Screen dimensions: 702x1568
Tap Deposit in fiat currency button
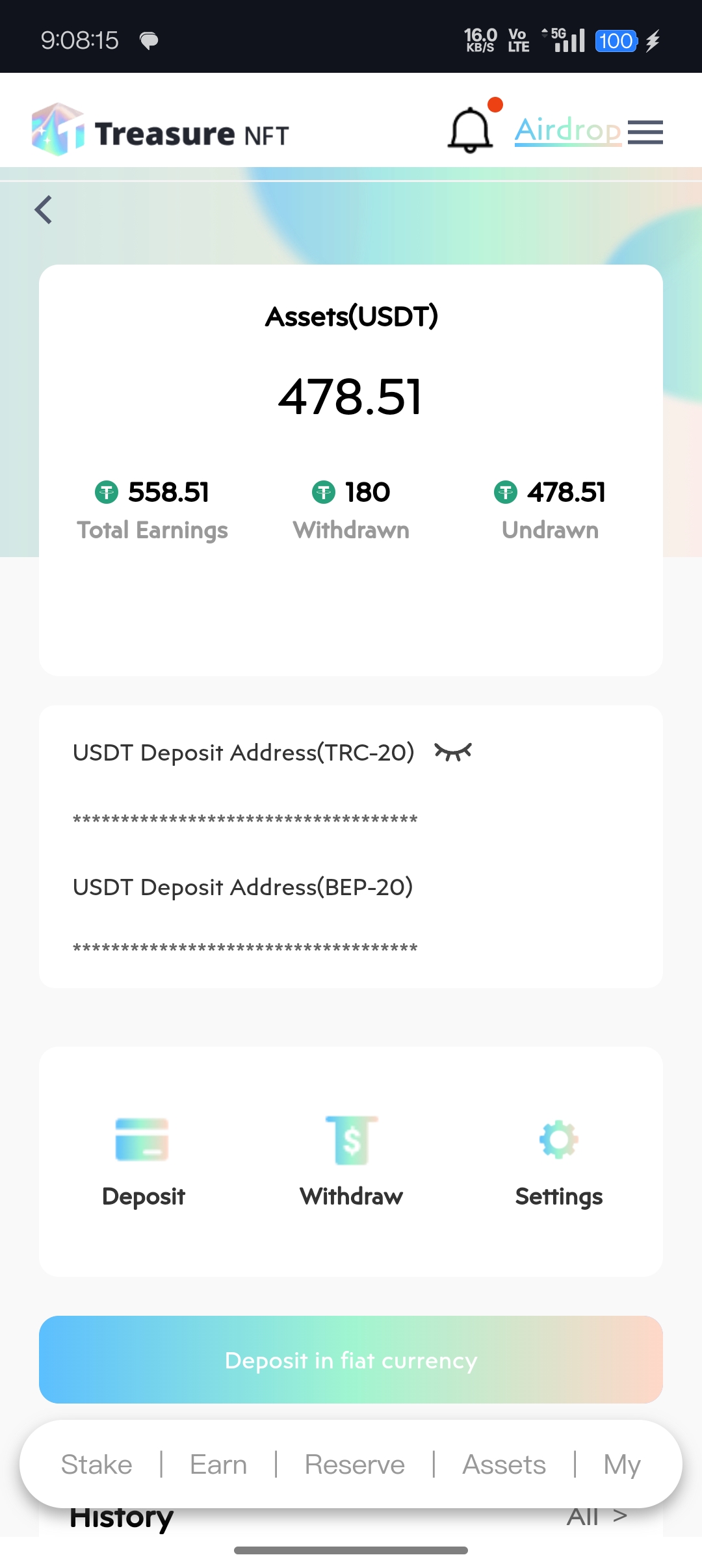351,1359
